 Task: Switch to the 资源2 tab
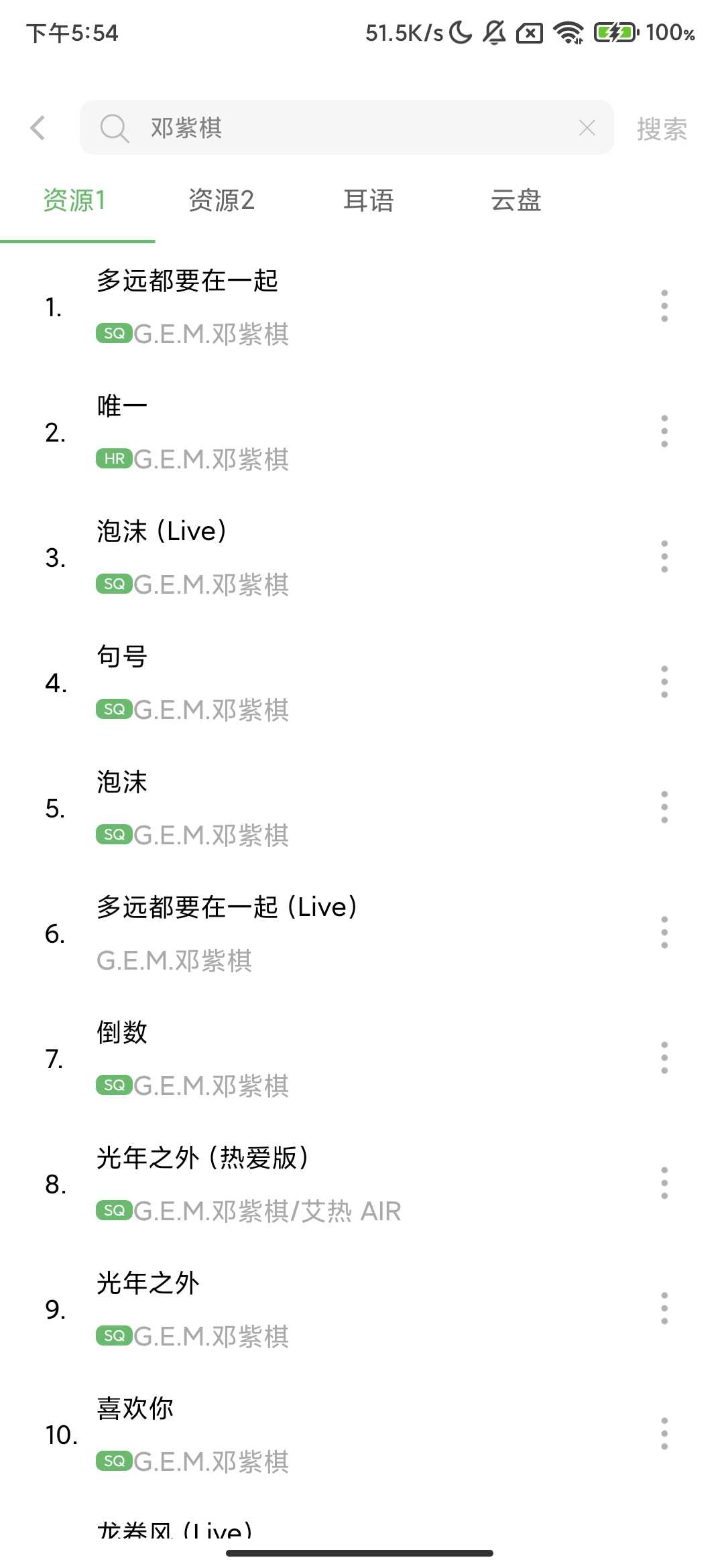(x=221, y=200)
